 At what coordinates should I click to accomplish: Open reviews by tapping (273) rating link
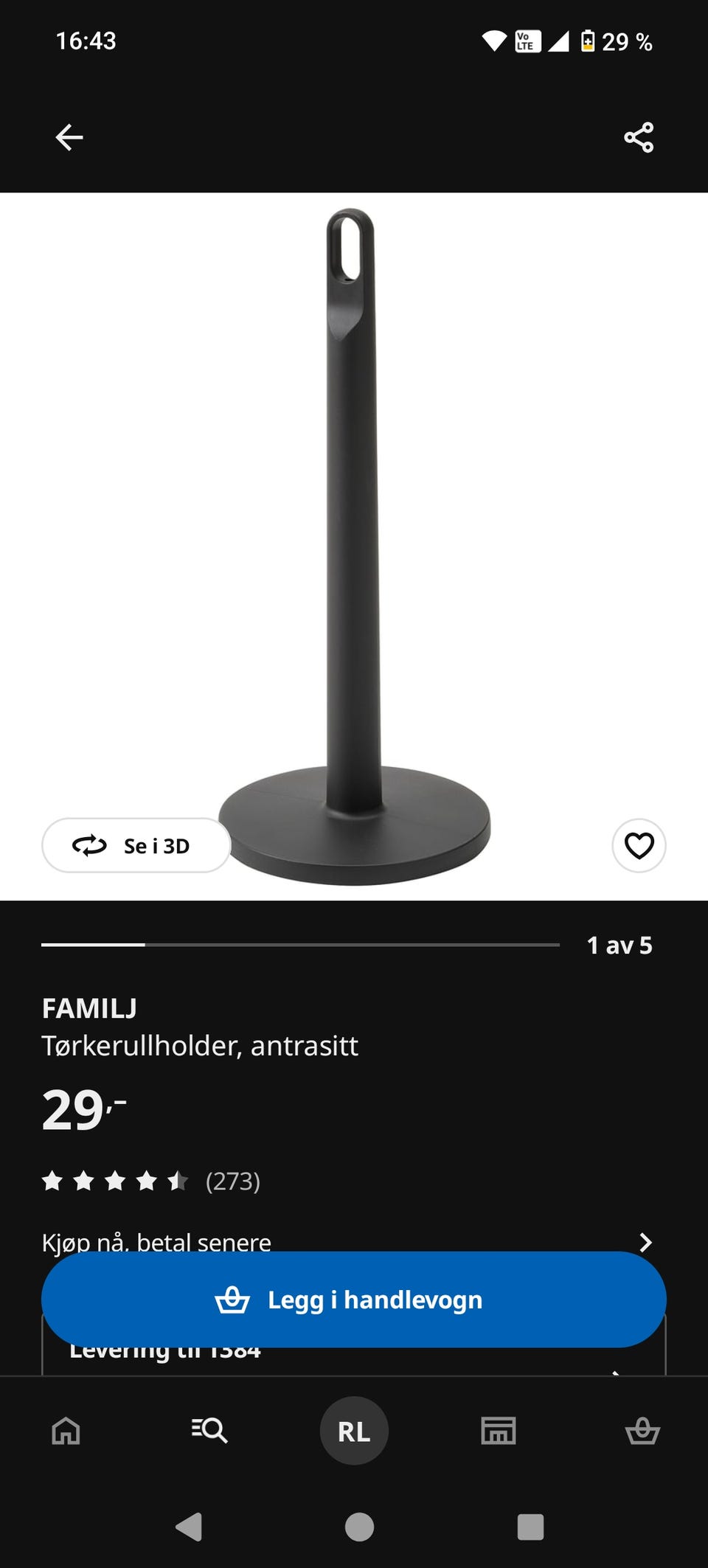point(232,1181)
